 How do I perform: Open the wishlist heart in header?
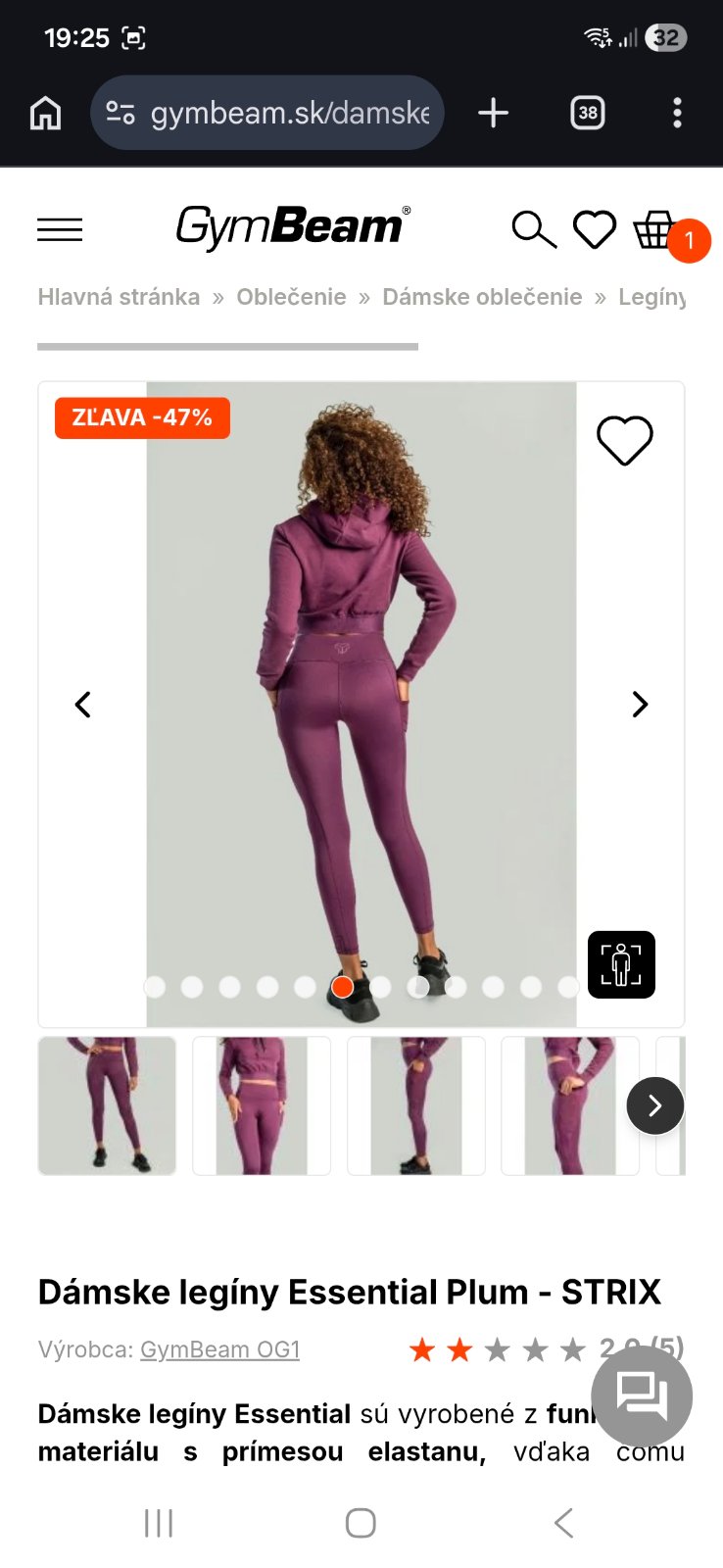tap(594, 229)
